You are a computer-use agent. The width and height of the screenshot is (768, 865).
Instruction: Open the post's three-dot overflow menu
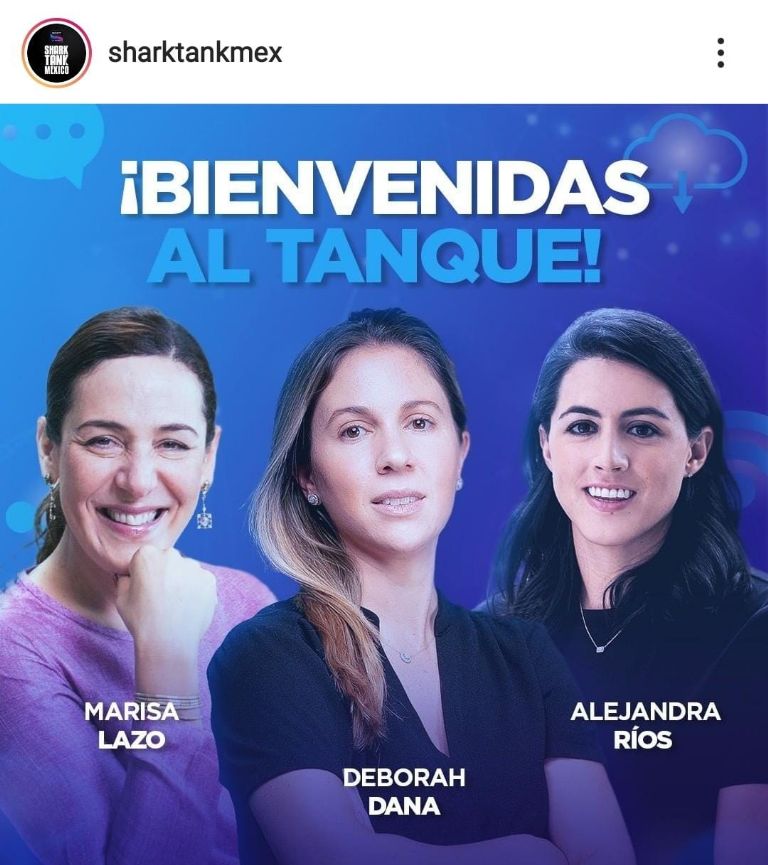pos(720,53)
